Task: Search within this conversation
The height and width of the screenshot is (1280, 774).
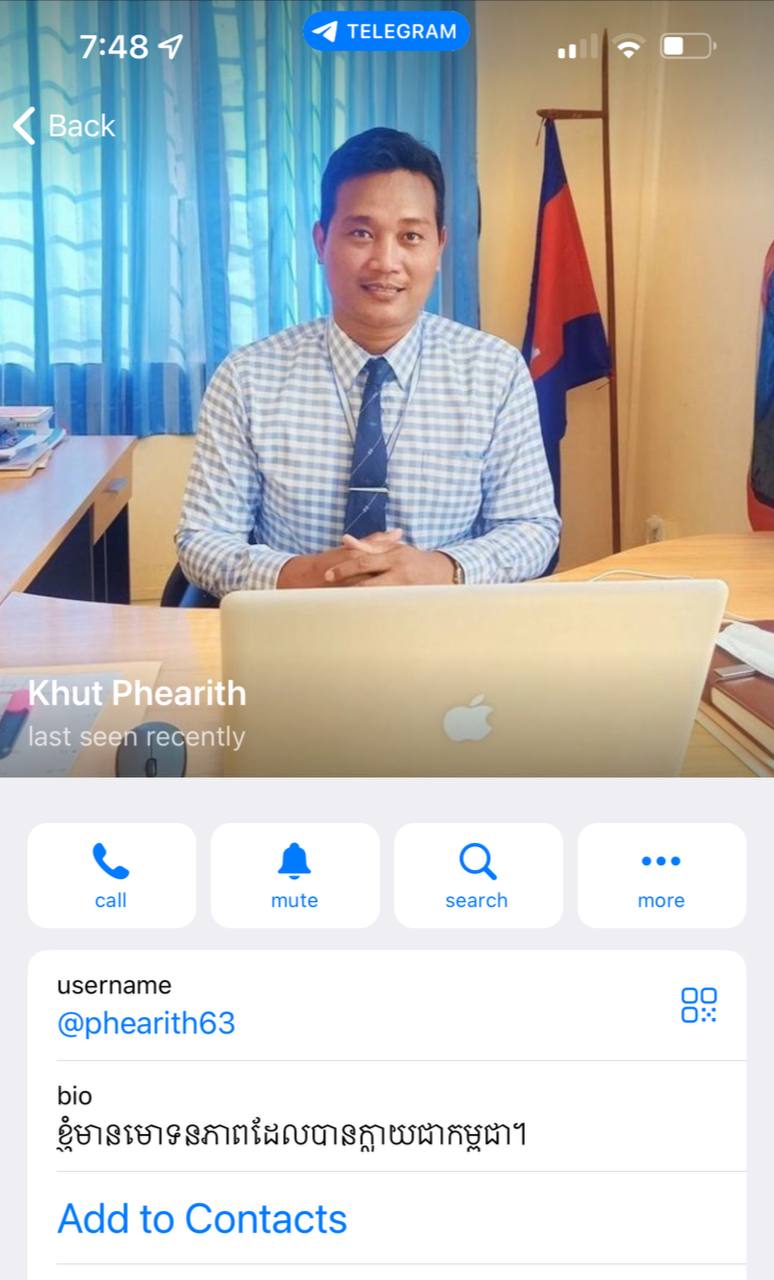Action: click(477, 875)
